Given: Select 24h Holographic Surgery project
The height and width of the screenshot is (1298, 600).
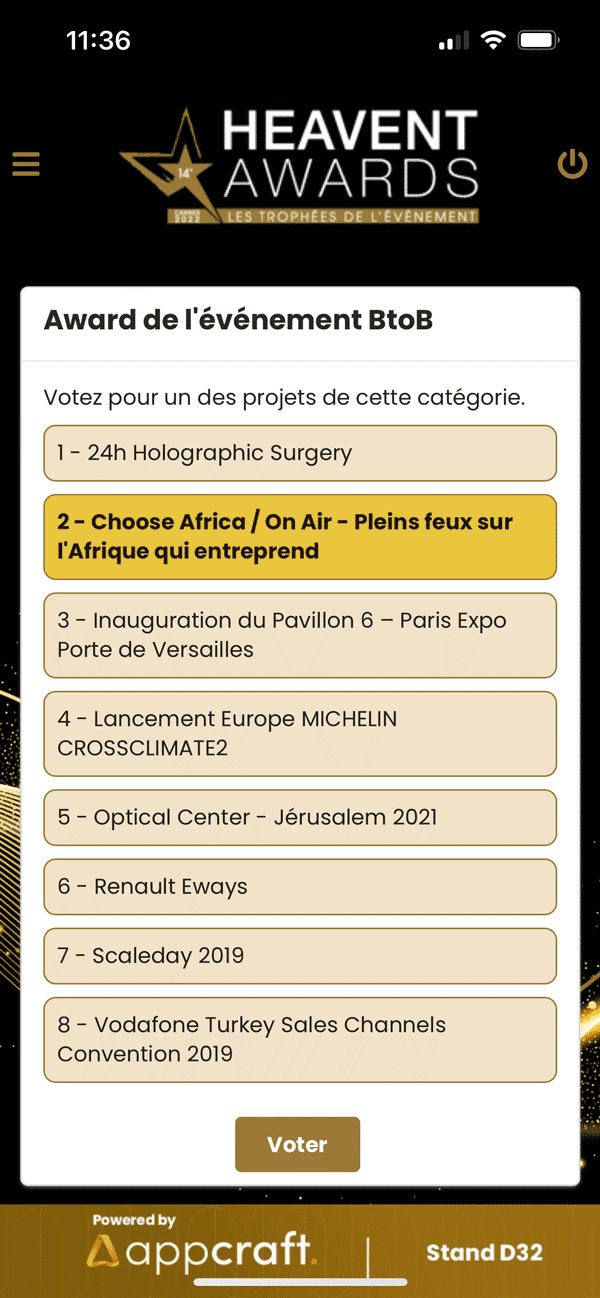Looking at the screenshot, I should pyautogui.click(x=300, y=453).
